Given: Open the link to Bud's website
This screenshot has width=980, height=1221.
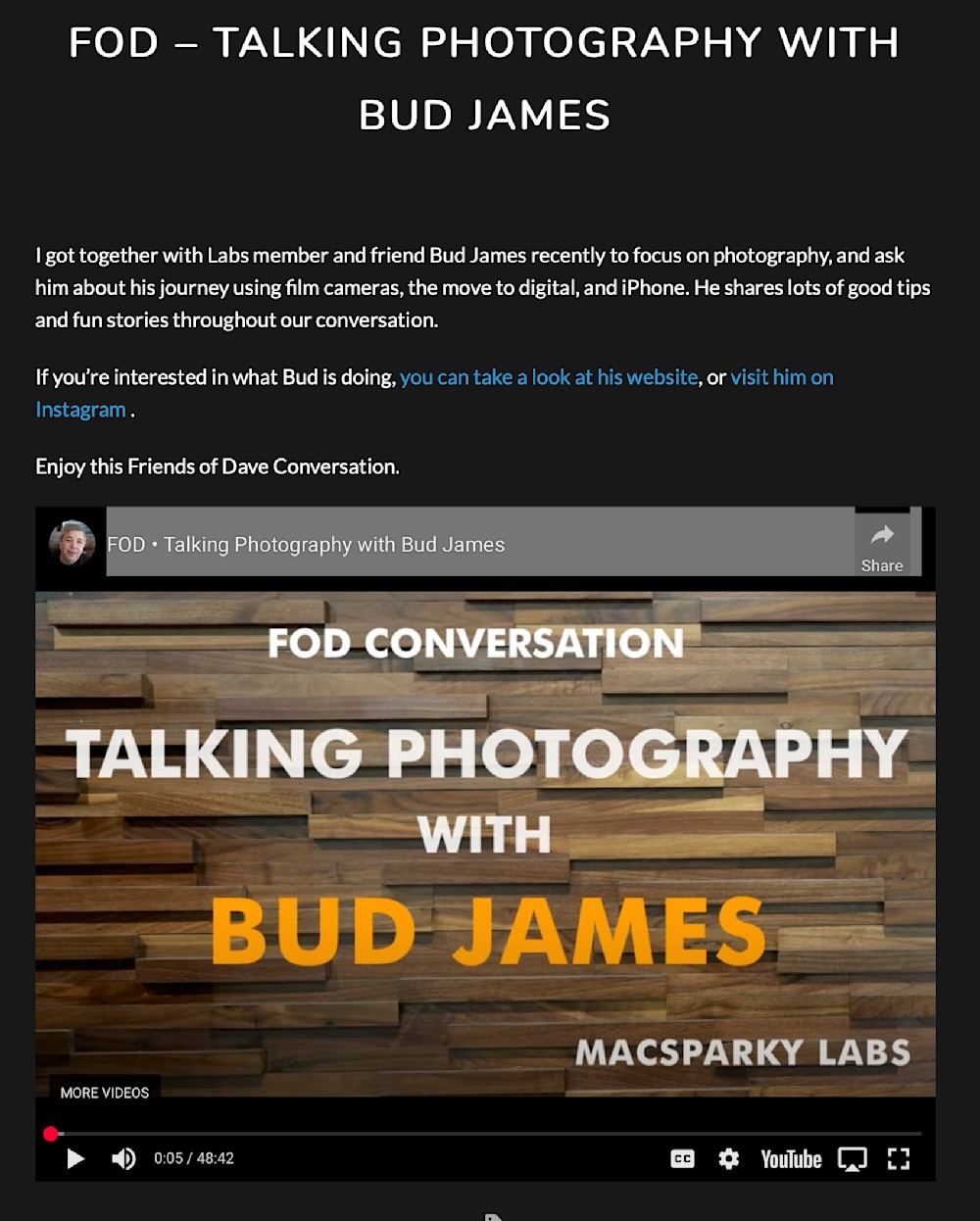Looking at the screenshot, I should point(549,377).
